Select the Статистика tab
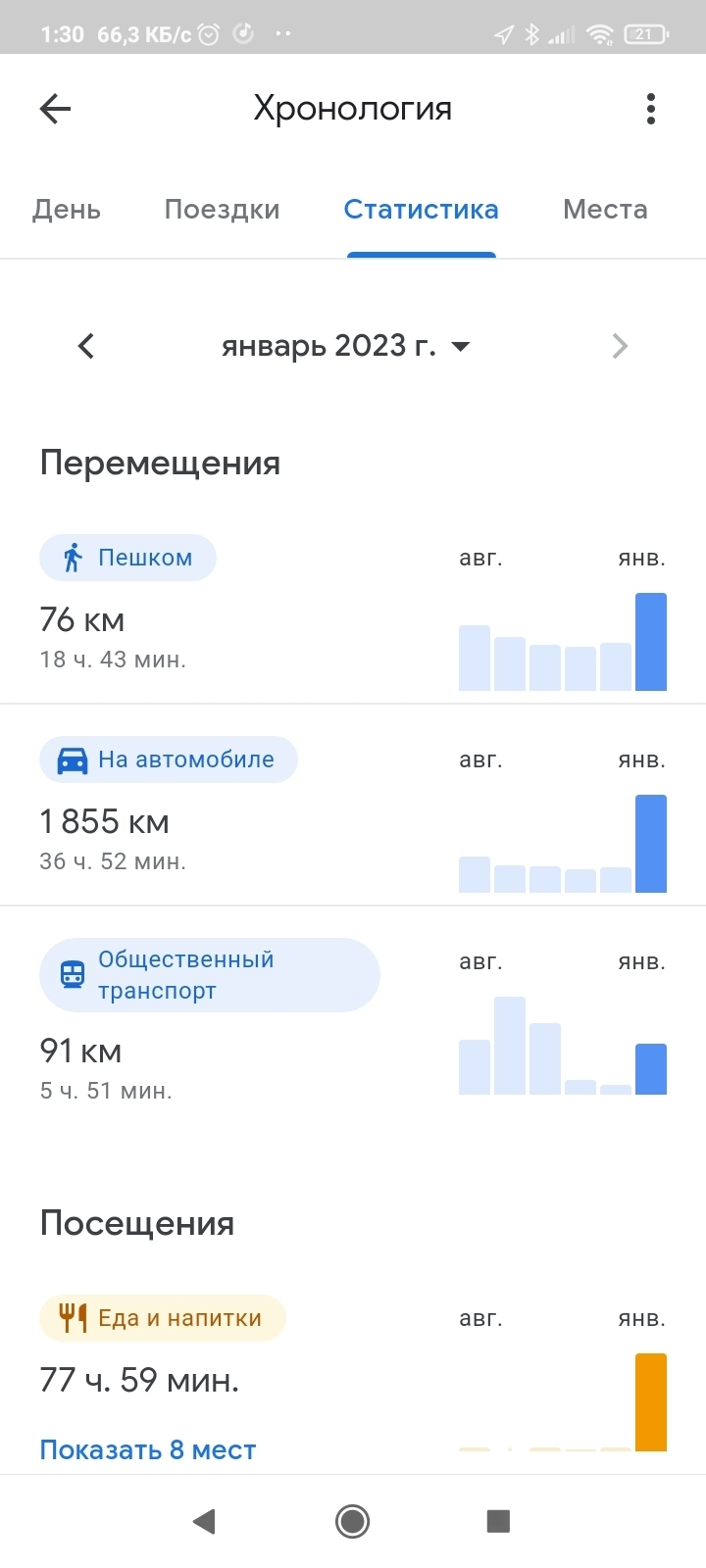 tap(421, 210)
